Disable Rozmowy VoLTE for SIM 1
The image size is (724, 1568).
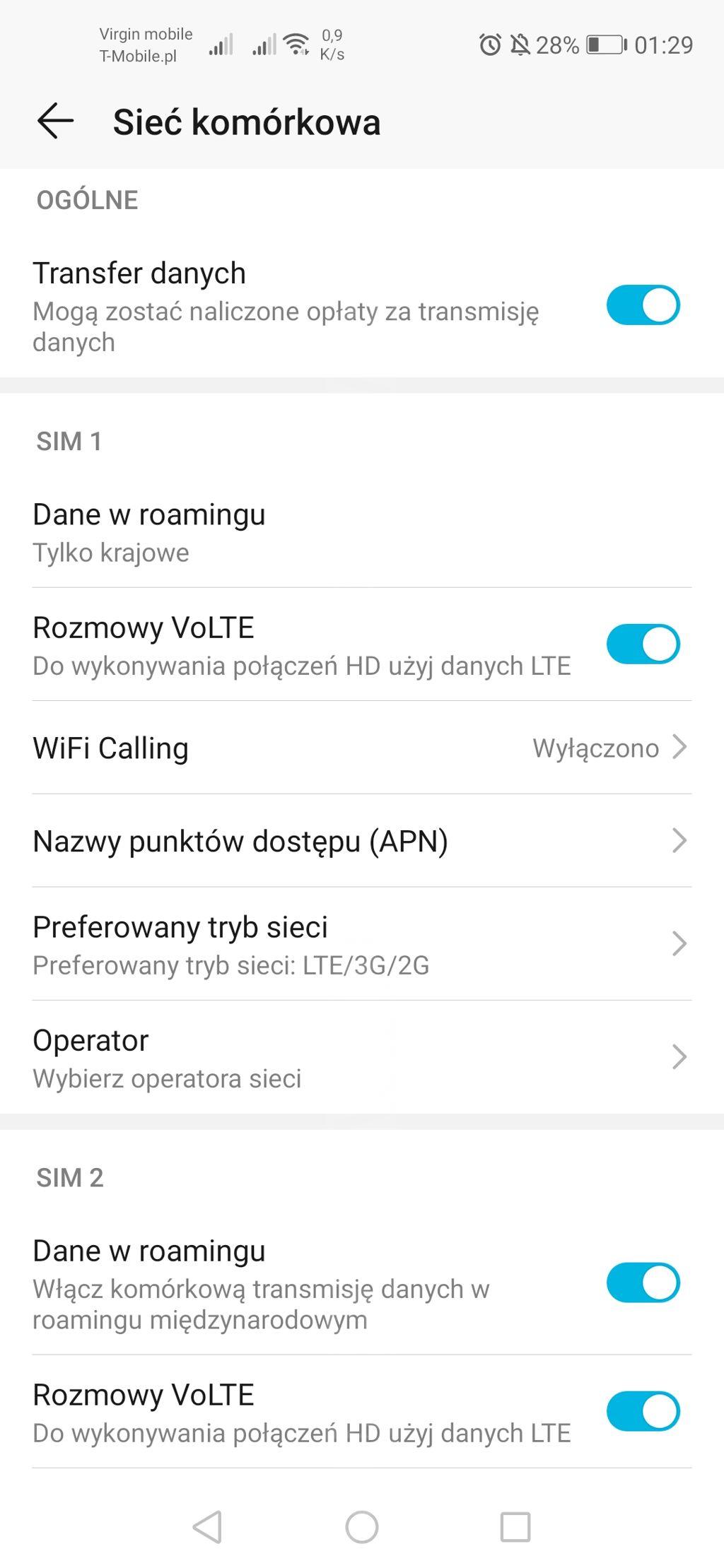coord(643,644)
